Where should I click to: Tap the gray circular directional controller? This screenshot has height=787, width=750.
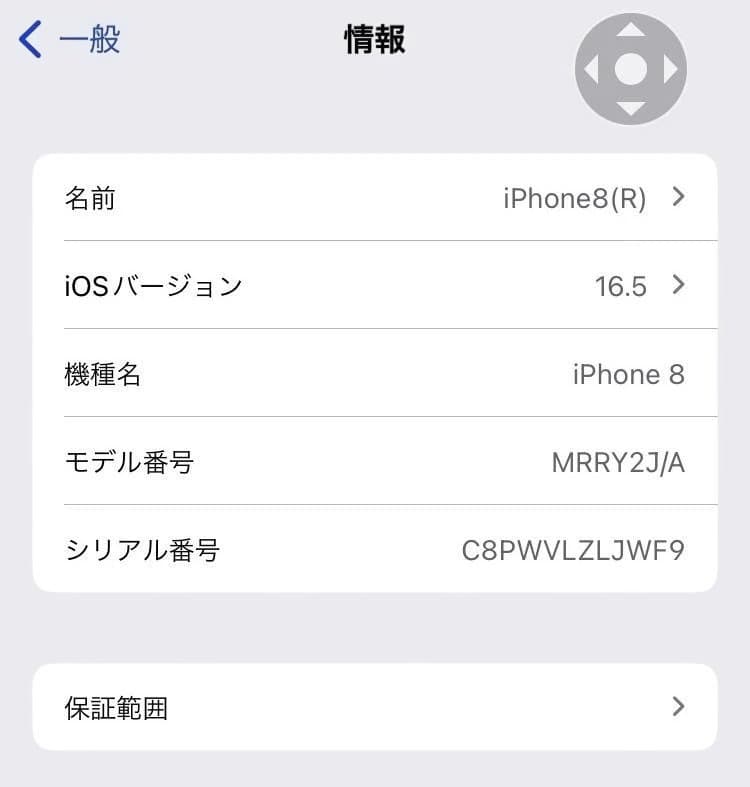coord(631,69)
